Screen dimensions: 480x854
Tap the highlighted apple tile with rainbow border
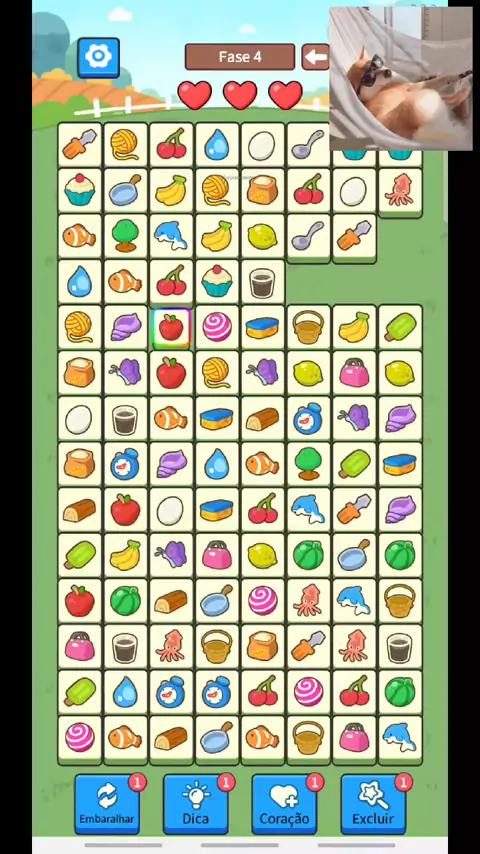pos(171,328)
